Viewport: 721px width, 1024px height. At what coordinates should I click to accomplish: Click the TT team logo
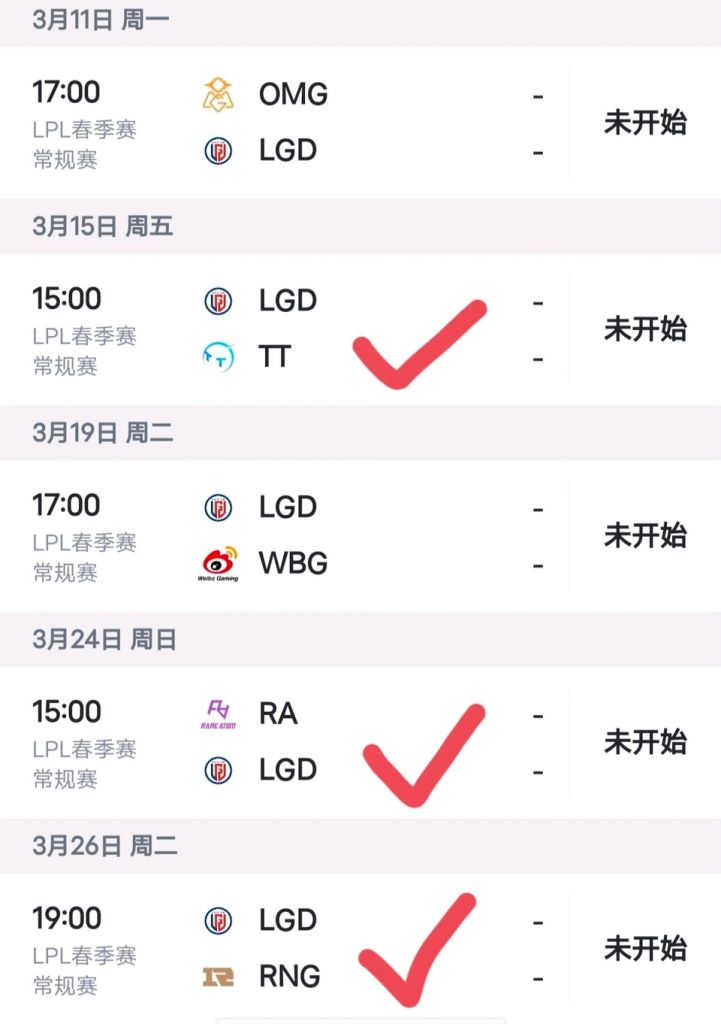(217, 357)
